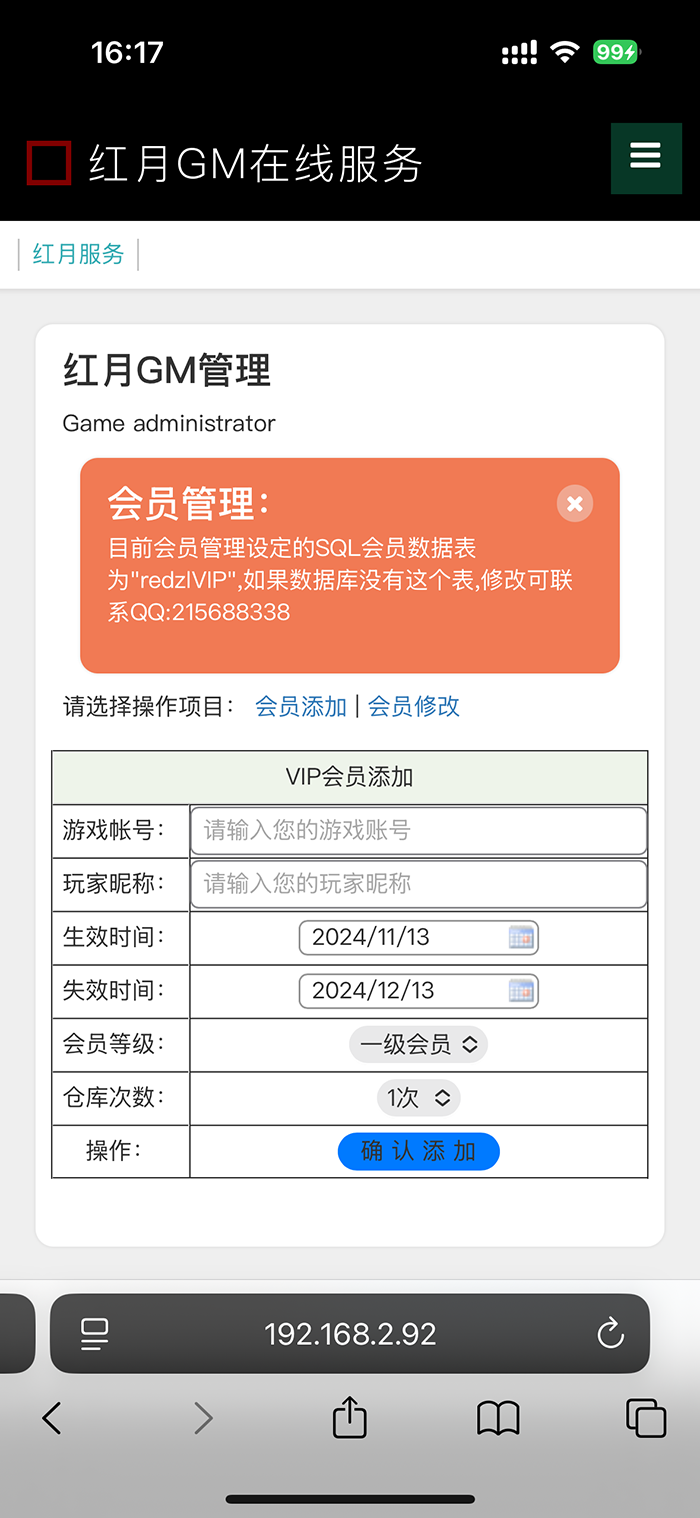Viewport: 700px width, 1518px height.
Task: Show all Safari tabs
Action: (646, 1417)
